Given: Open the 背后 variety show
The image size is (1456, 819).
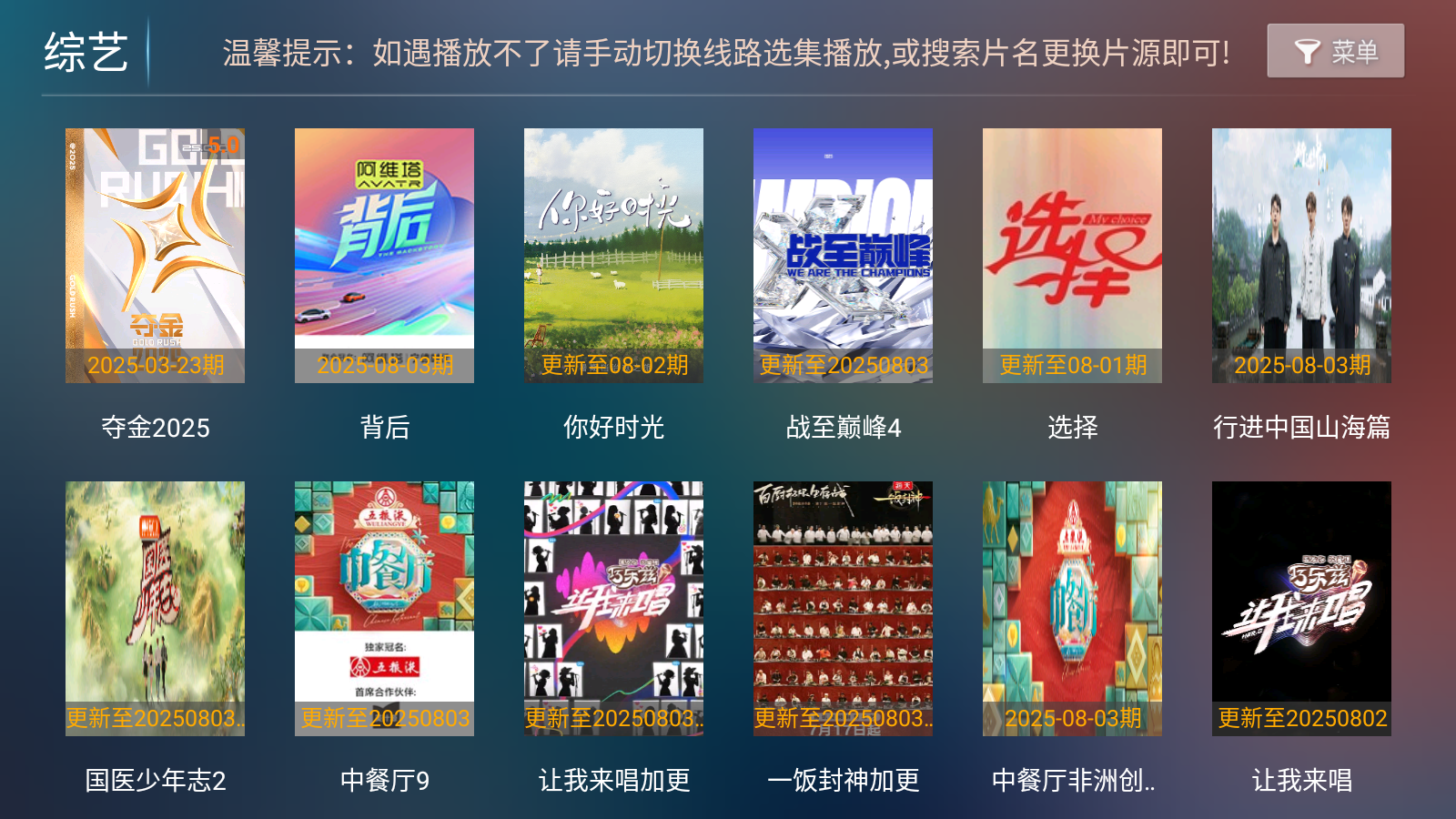Looking at the screenshot, I should [384, 256].
